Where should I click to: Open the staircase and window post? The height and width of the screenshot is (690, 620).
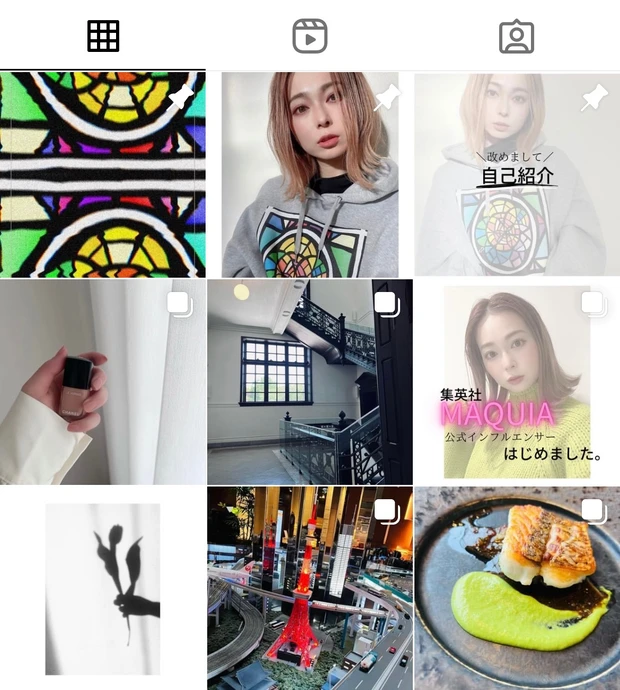[310, 382]
